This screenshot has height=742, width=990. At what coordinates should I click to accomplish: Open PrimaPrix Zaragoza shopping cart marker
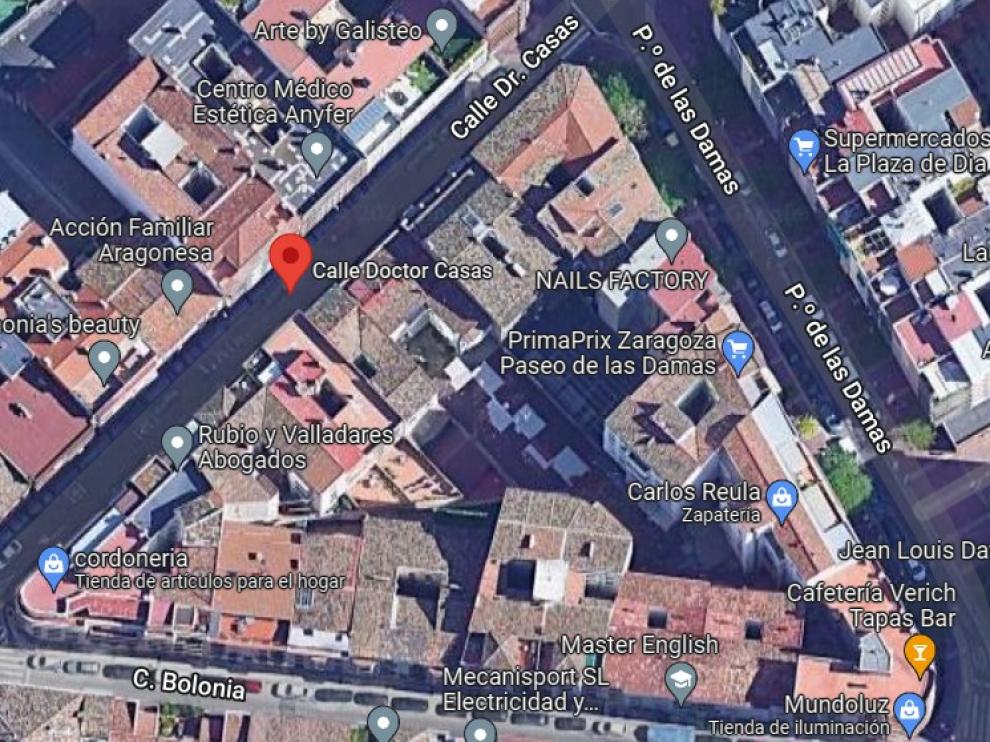(x=738, y=350)
